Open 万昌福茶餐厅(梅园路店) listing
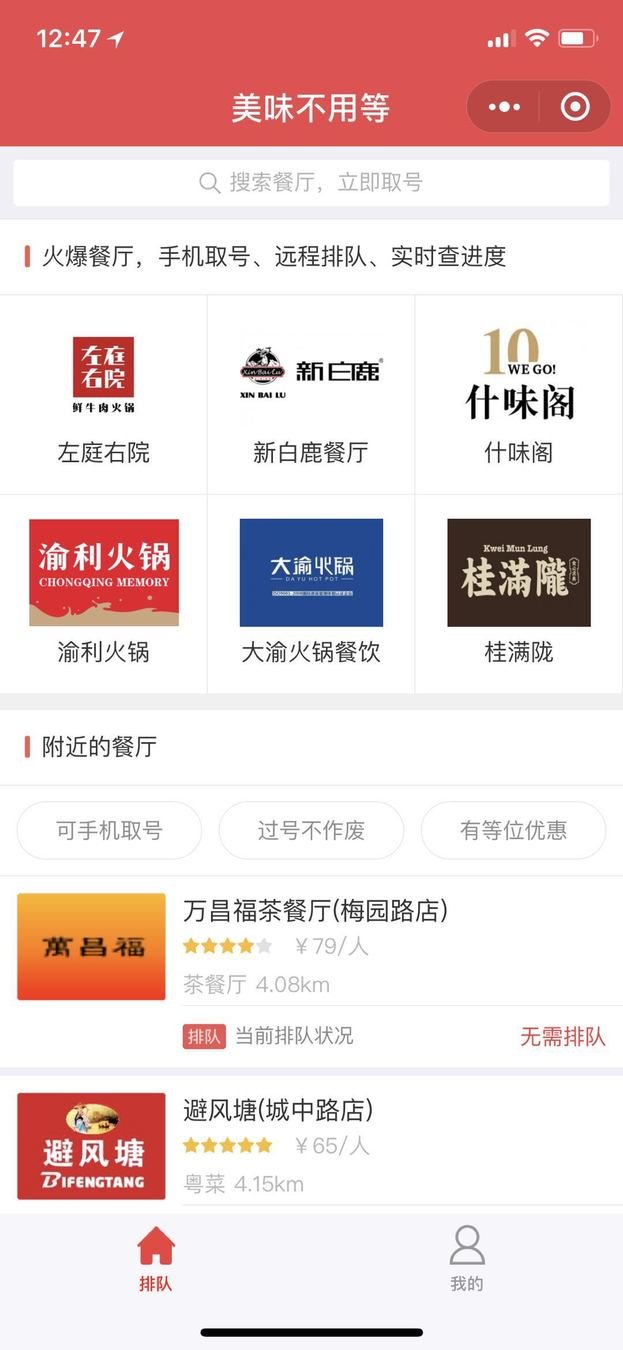Viewport: 623px width, 1350px height. pyautogui.click(x=311, y=972)
